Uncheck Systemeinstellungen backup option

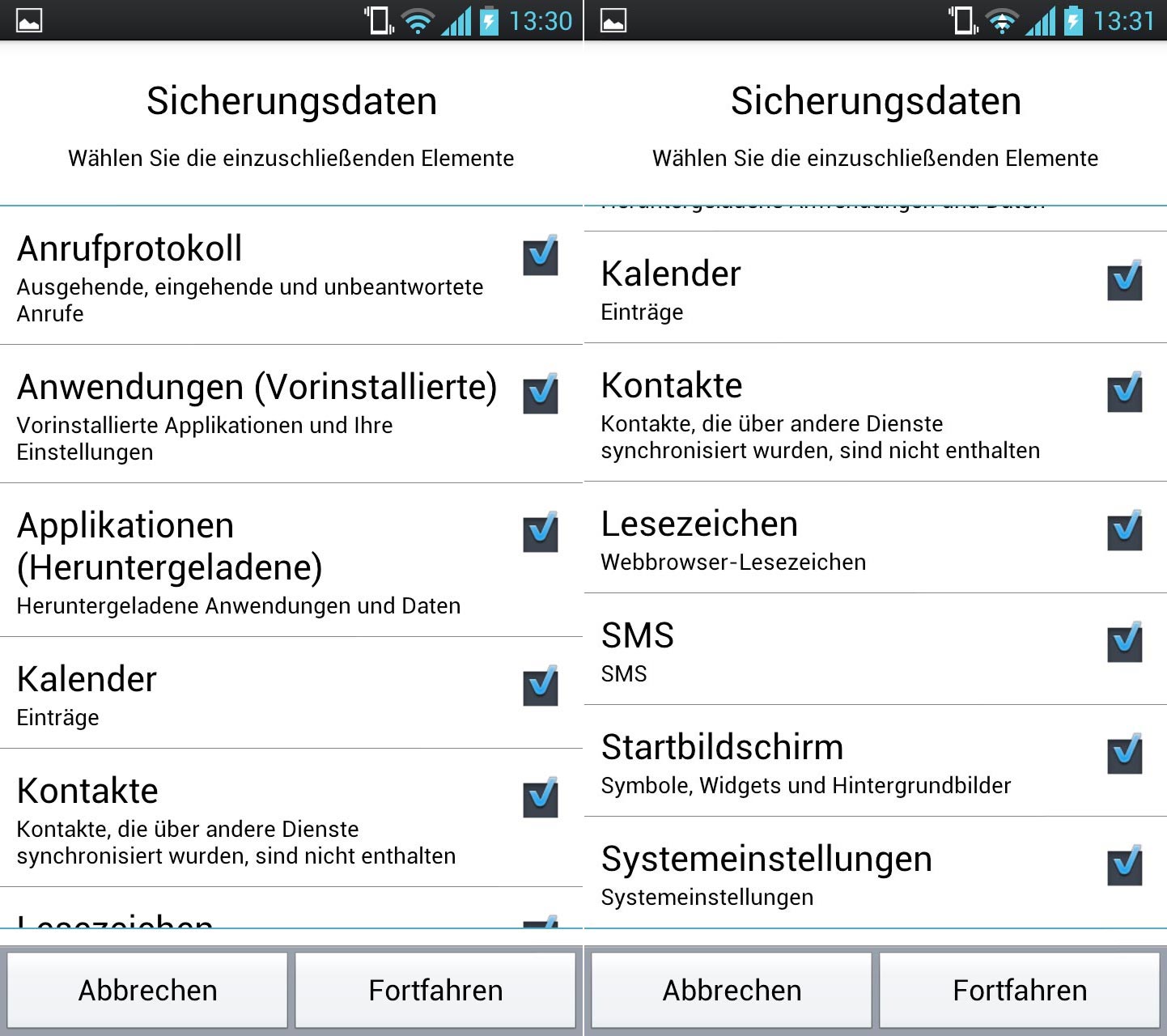1125,867
